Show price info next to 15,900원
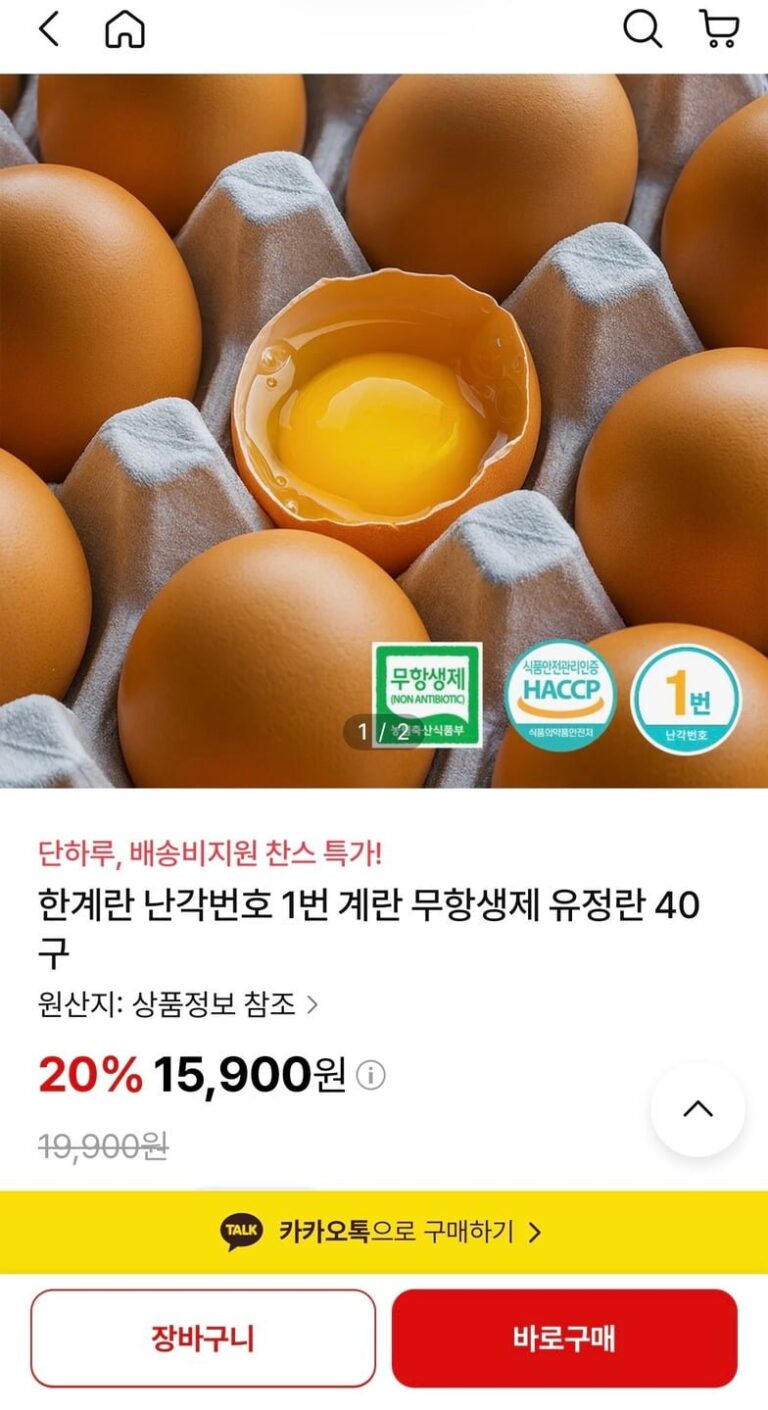This screenshot has width=768, height=1410. [x=371, y=1076]
